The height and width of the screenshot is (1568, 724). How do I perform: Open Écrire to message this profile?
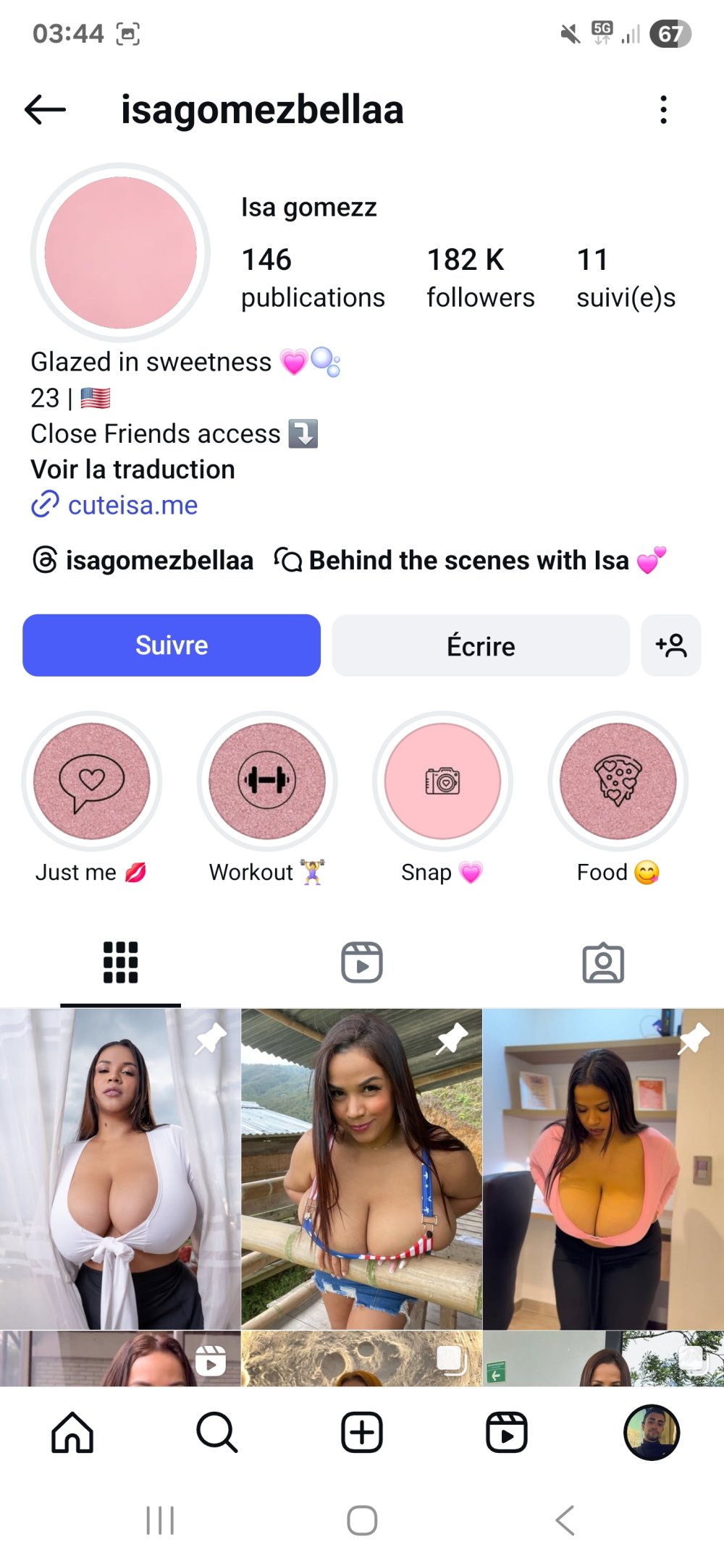(x=481, y=645)
